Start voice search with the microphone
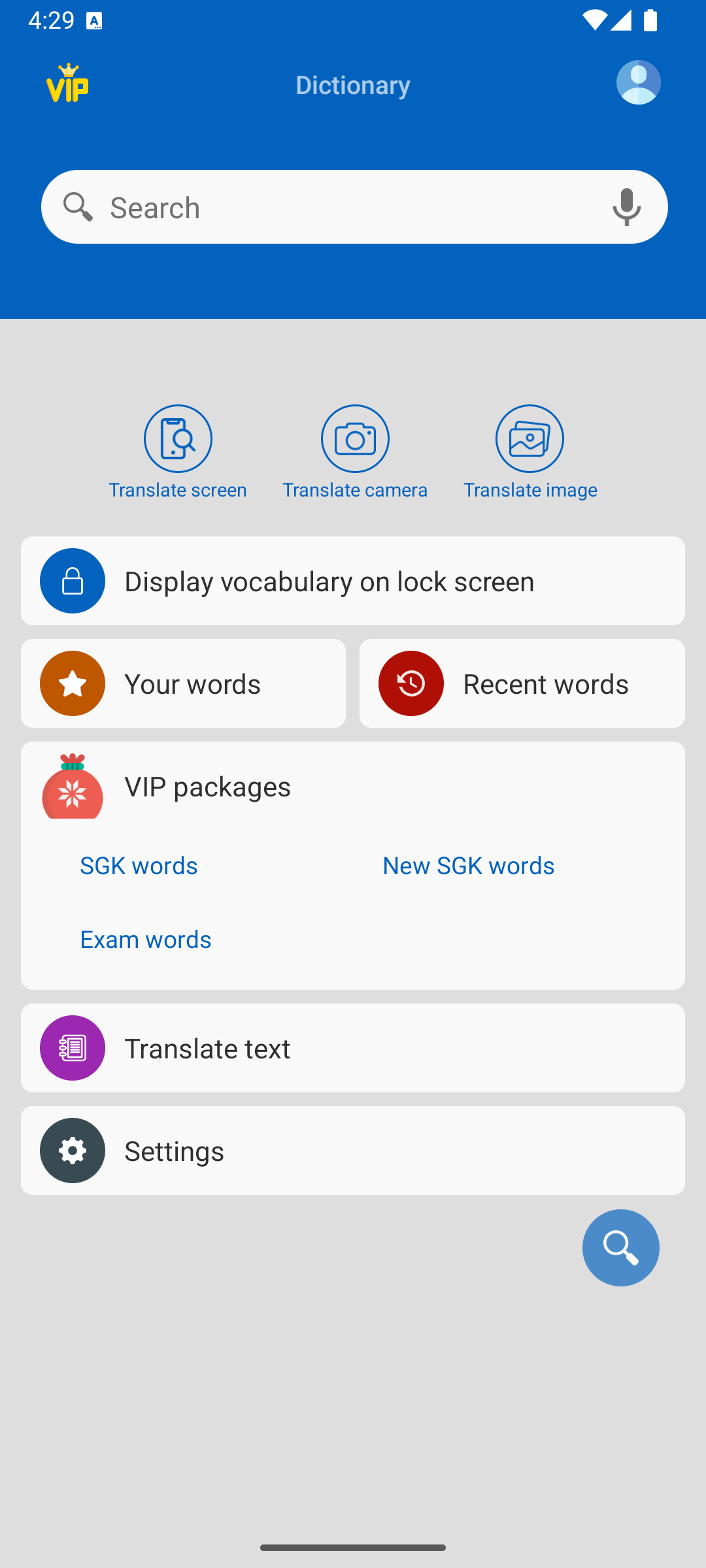706x1568 pixels. [626, 207]
